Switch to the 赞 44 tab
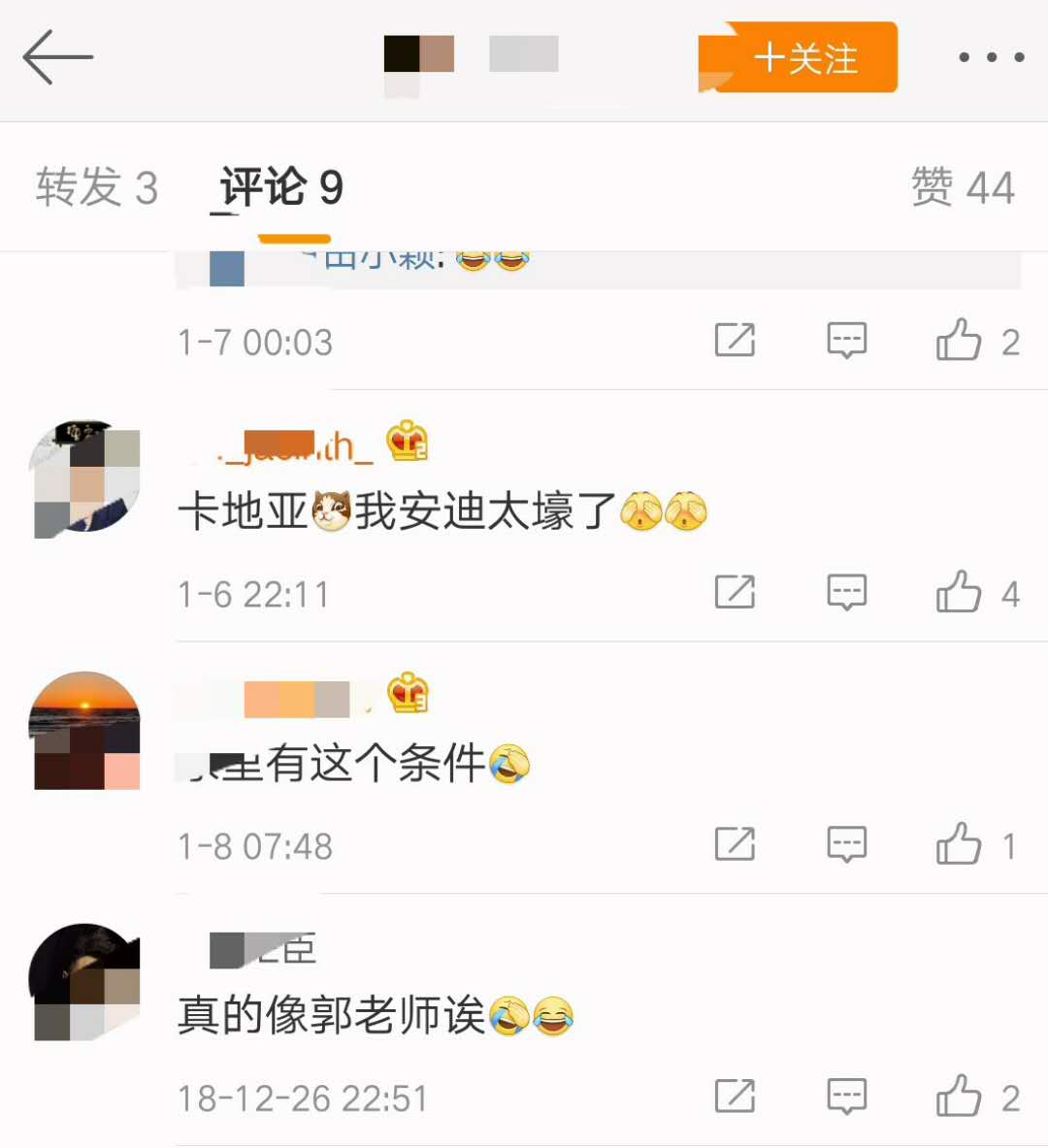 [962, 187]
